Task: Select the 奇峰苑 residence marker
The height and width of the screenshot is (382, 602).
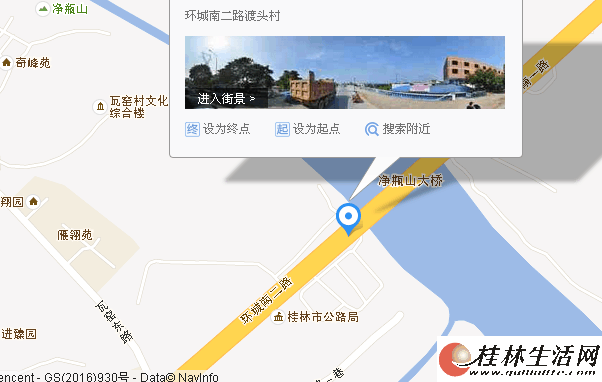Action: pyautogui.click(x=26, y=63)
